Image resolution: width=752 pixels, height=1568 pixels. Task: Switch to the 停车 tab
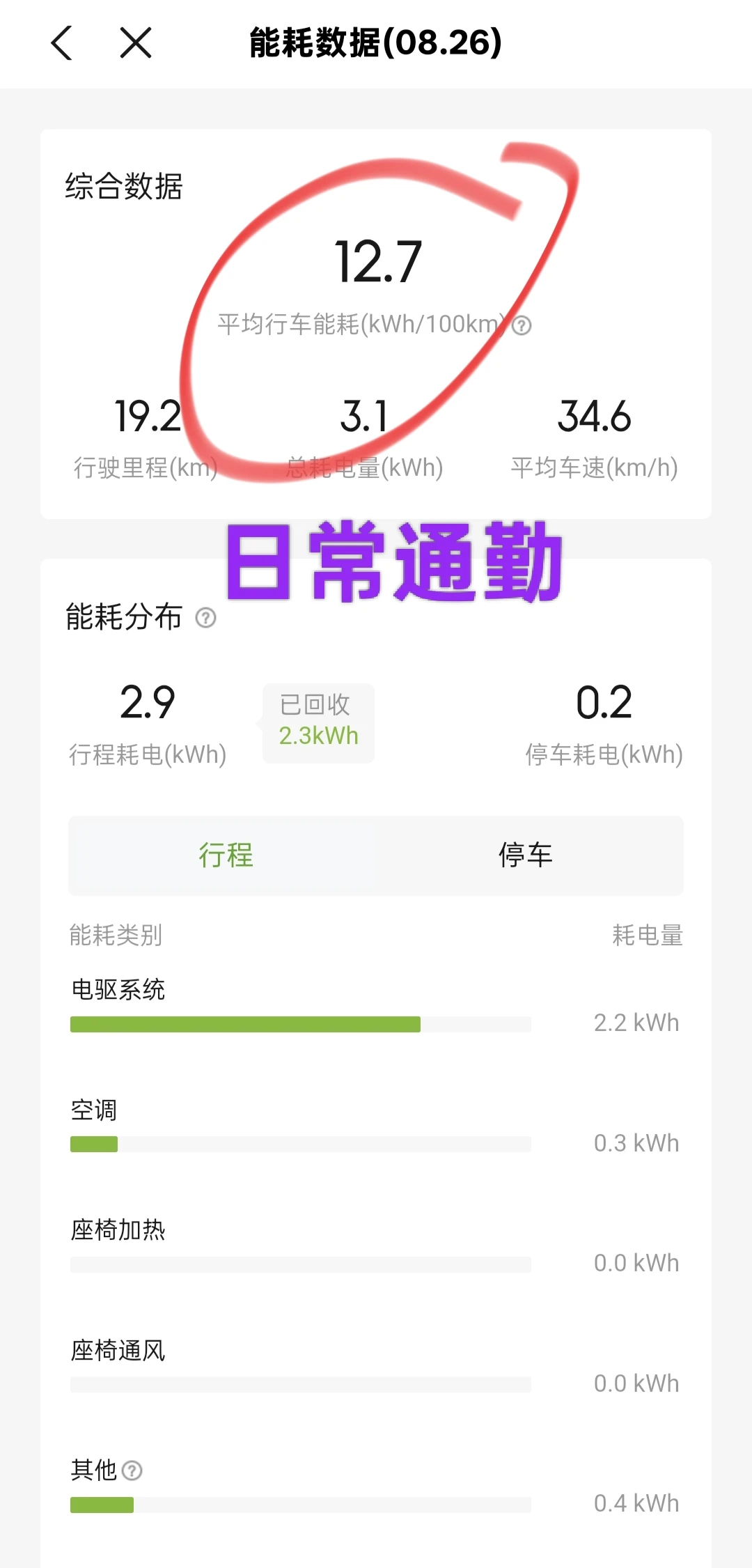coord(526,855)
